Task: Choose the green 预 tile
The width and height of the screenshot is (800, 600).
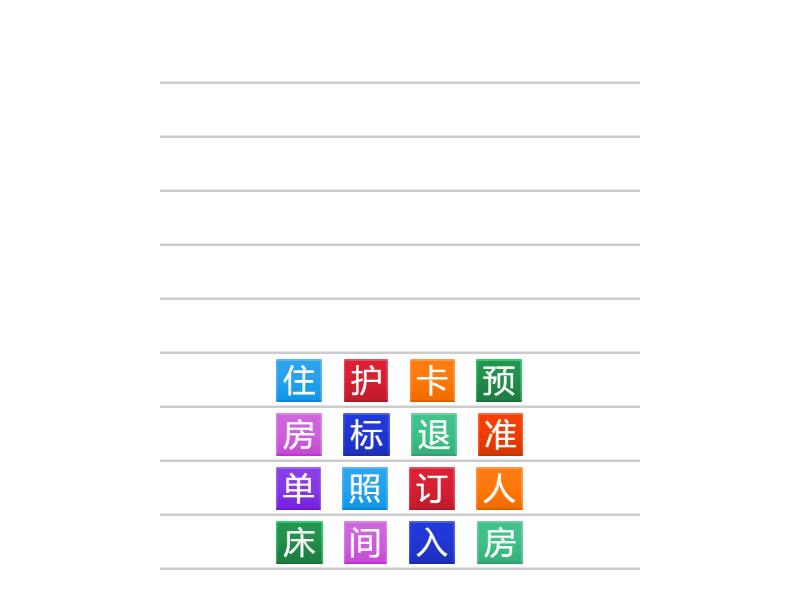Action: click(499, 381)
